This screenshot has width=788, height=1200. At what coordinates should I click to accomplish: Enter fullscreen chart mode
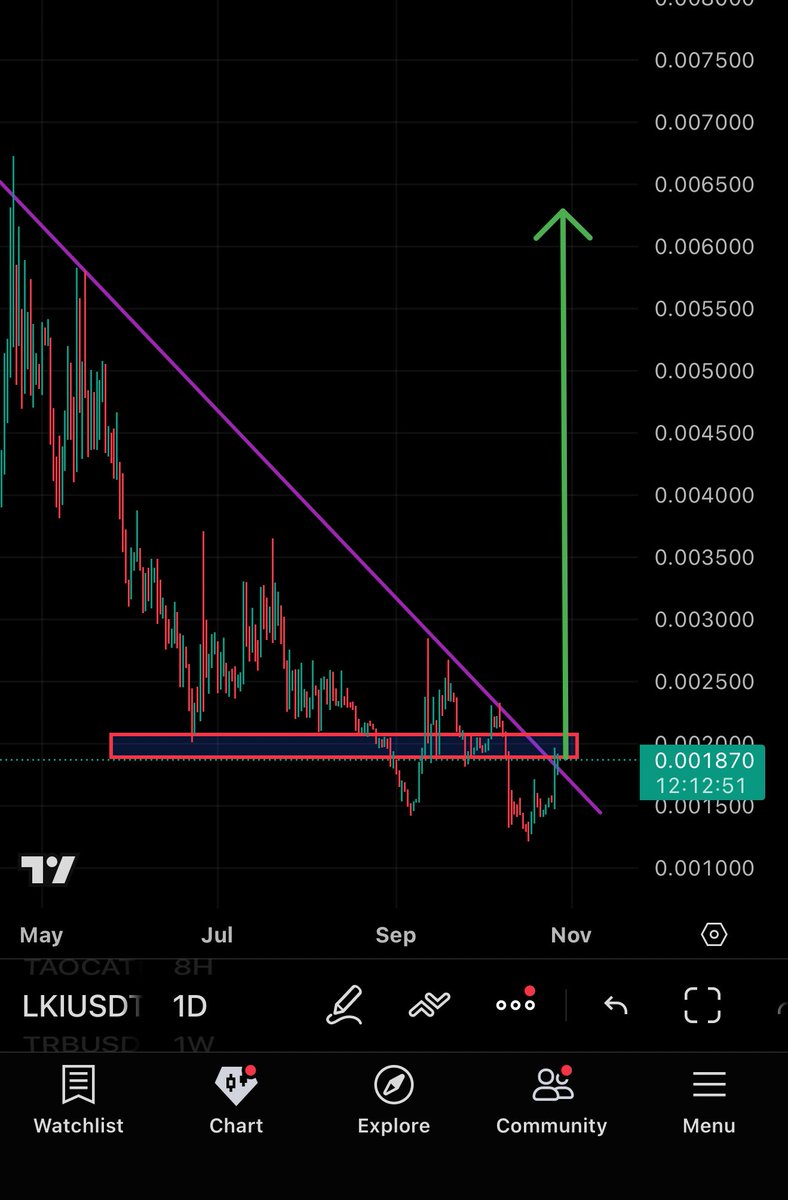[x=702, y=1005]
